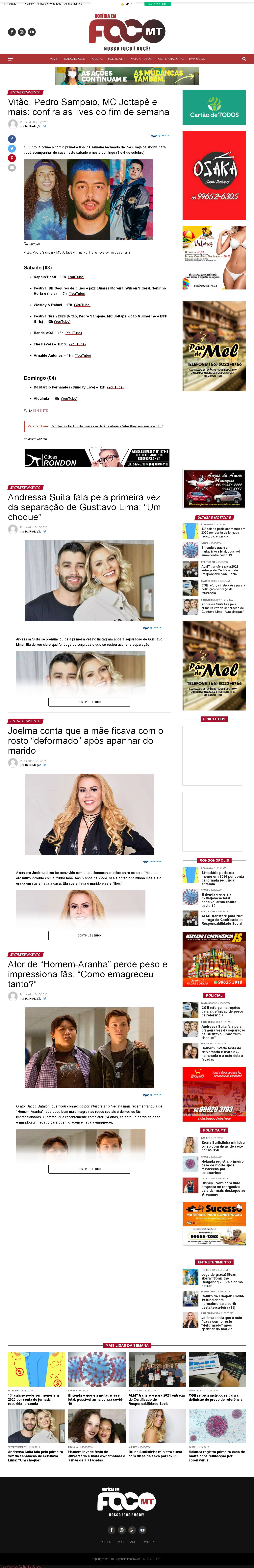Screen dimensions: 254x1568
Task: Visit the site's Facebook page from the header
Action: 12,32
